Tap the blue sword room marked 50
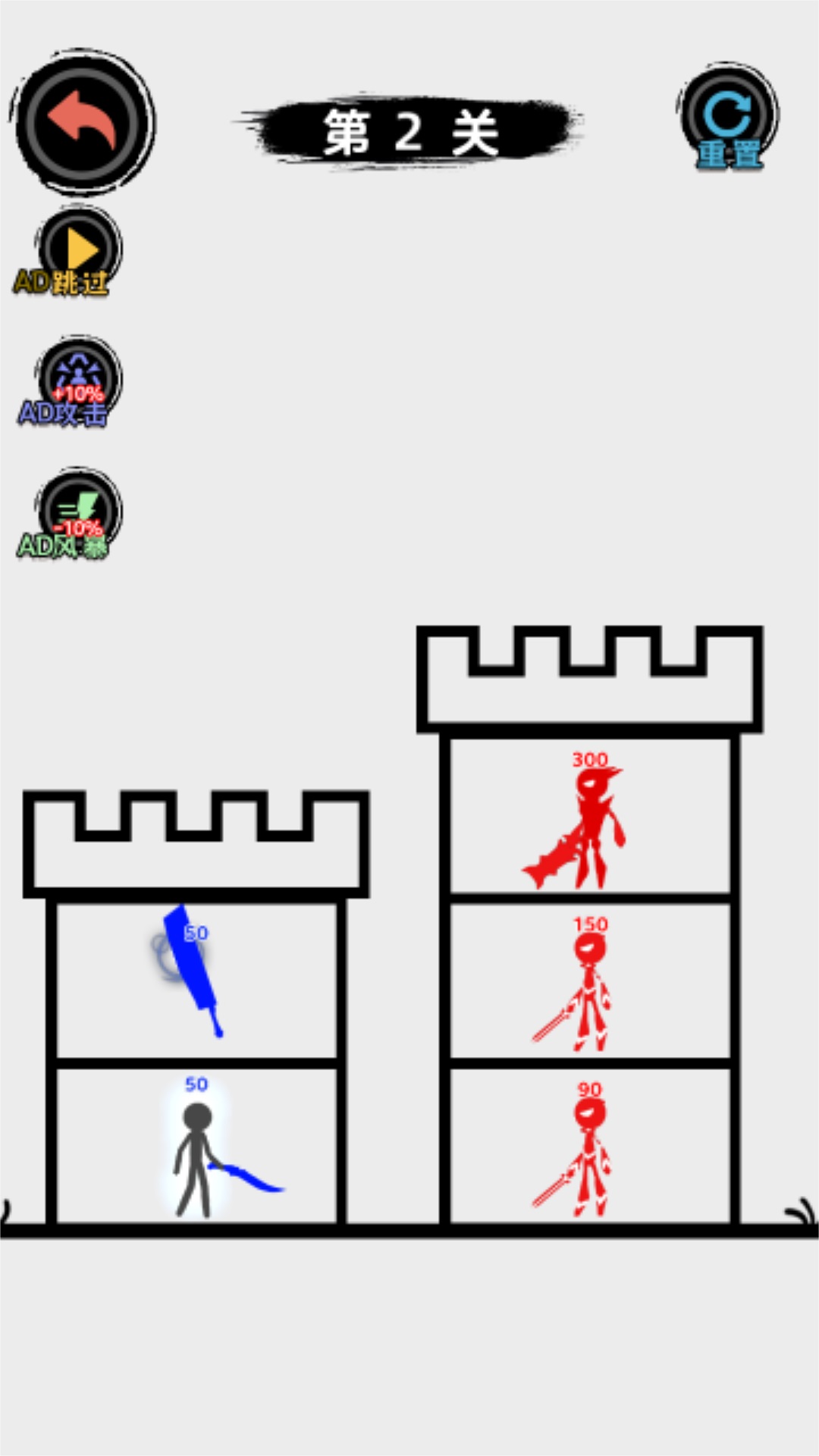 click(196, 978)
